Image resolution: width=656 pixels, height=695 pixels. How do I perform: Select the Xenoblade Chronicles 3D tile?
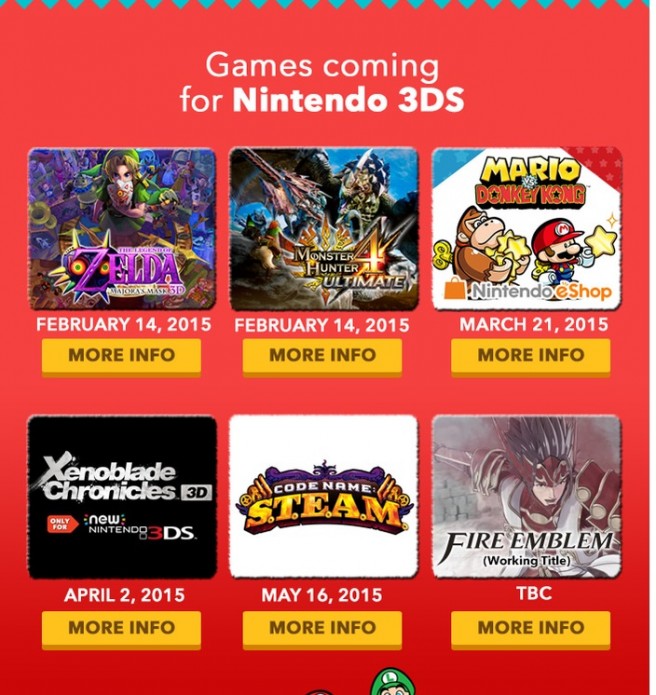click(x=122, y=497)
